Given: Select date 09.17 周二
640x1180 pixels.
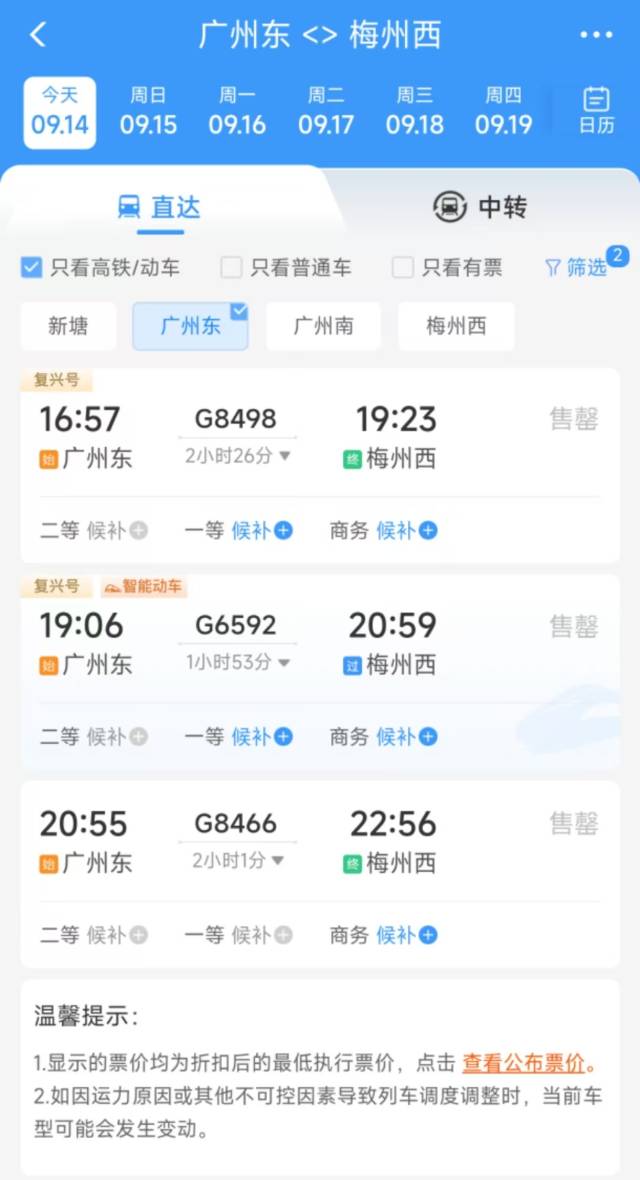Looking at the screenshot, I should tap(325, 112).
